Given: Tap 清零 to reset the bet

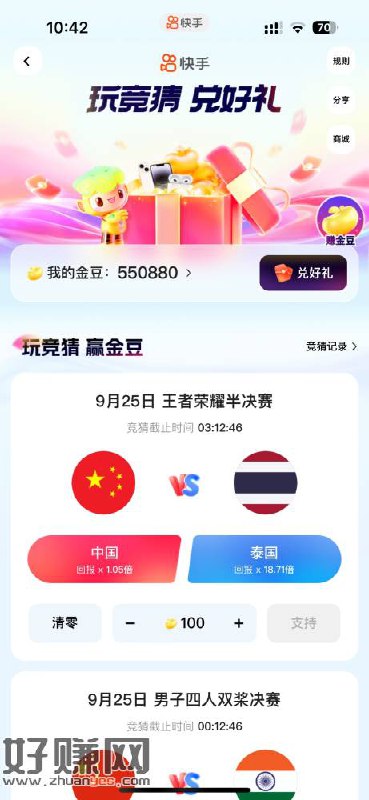Looking at the screenshot, I should 65,623.
